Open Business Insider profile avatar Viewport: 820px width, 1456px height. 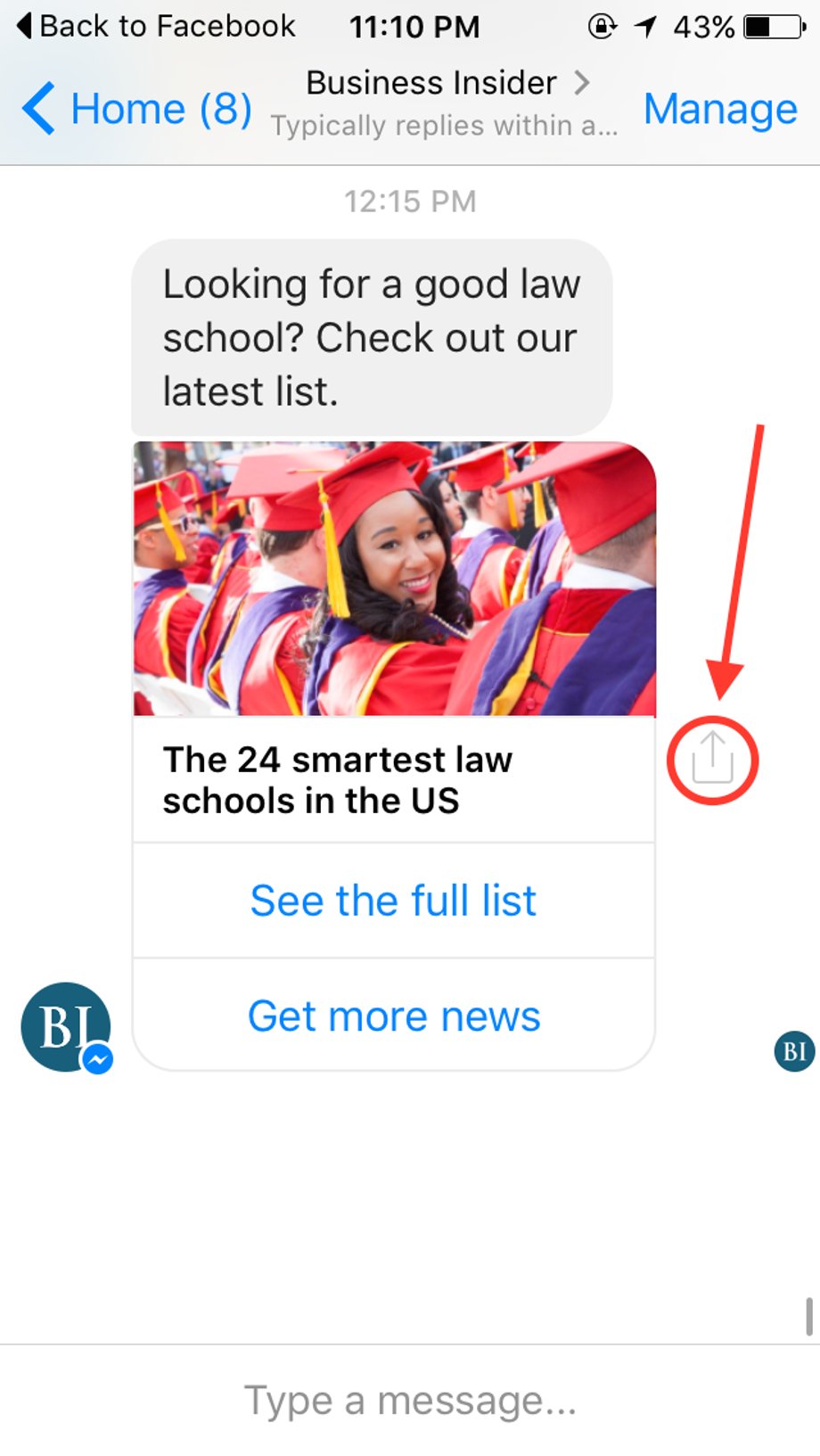tap(66, 1027)
